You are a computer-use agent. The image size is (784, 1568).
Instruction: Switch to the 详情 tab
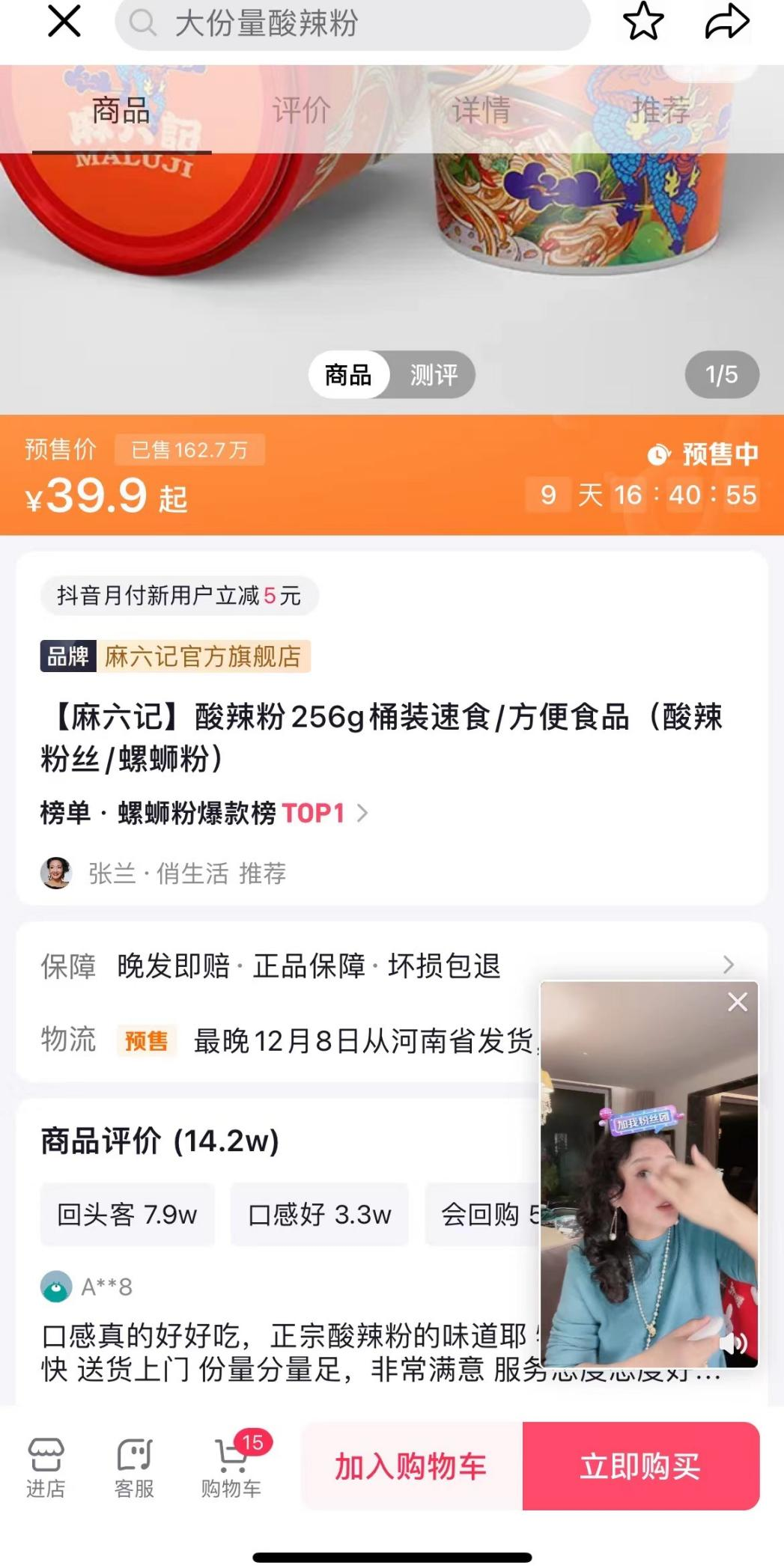[x=481, y=111]
